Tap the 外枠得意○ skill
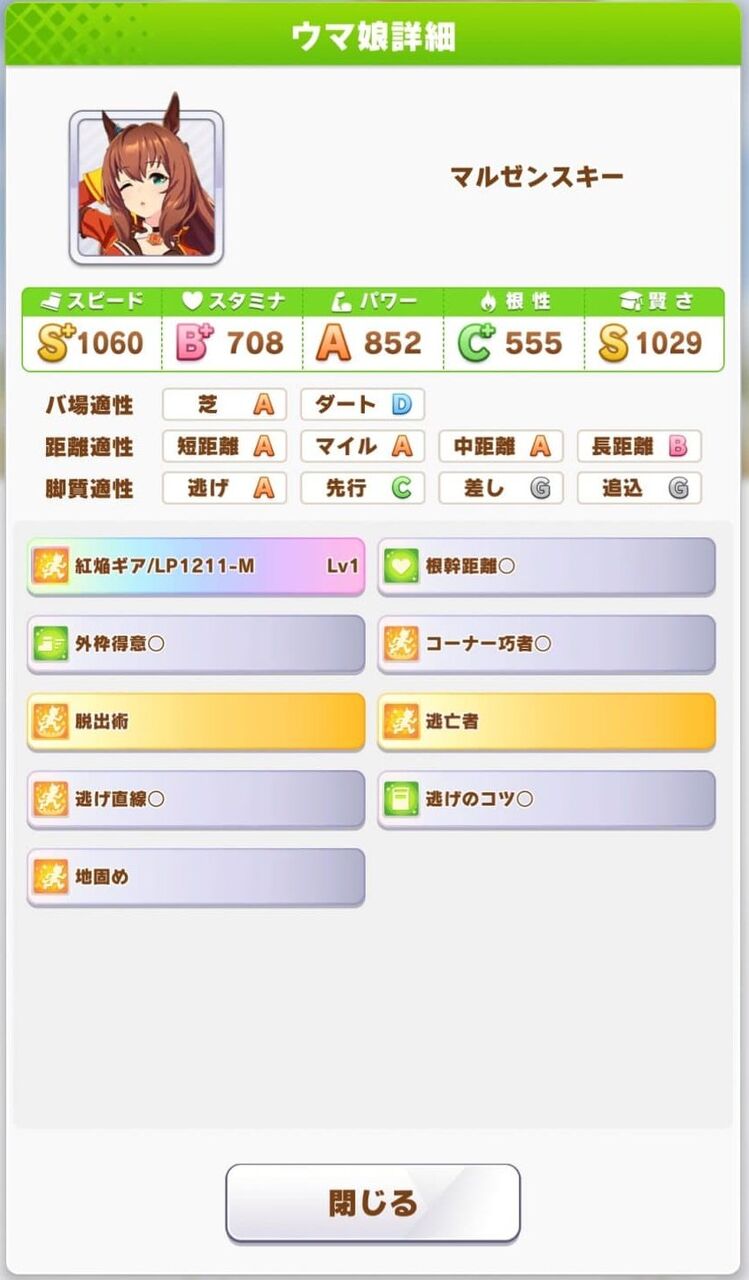 (x=196, y=644)
